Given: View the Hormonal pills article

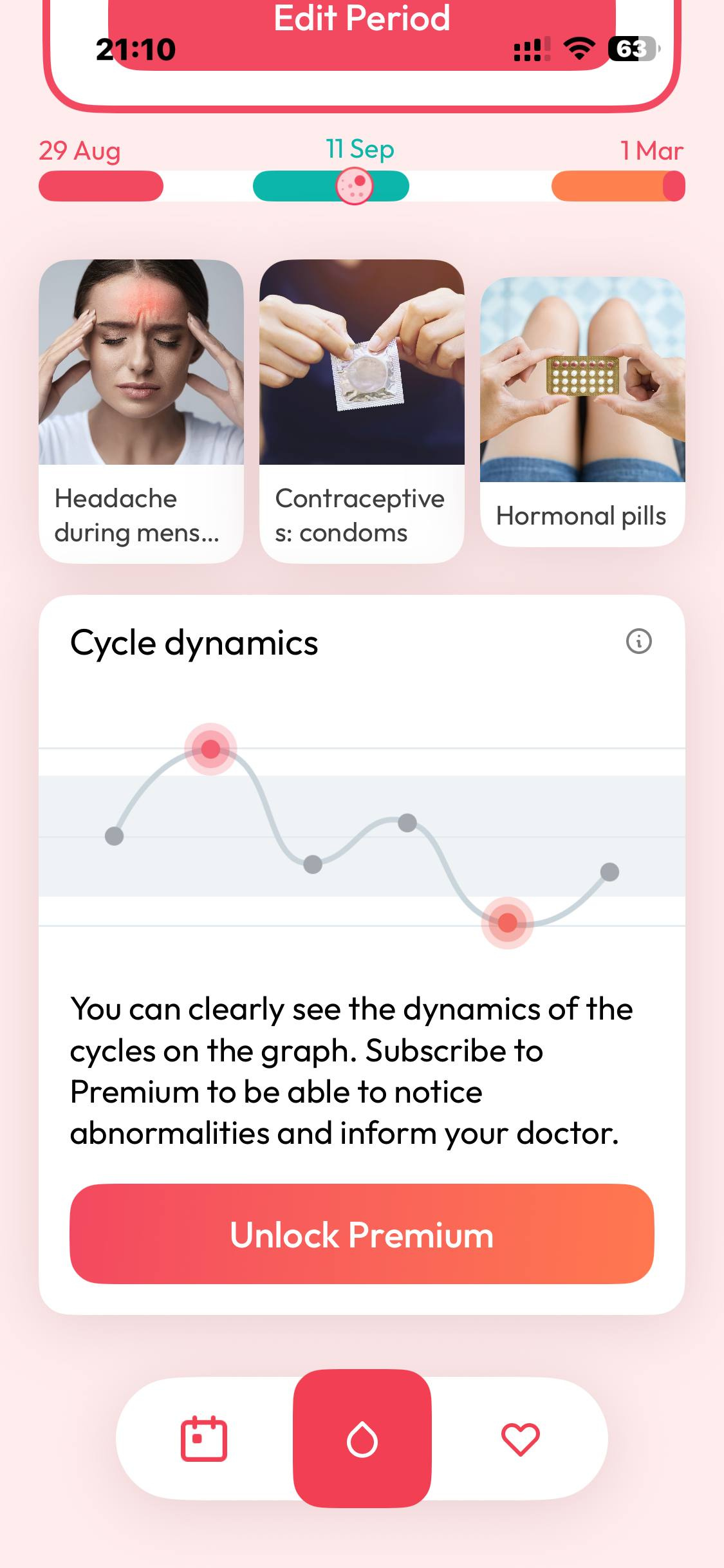Looking at the screenshot, I should 582,412.
